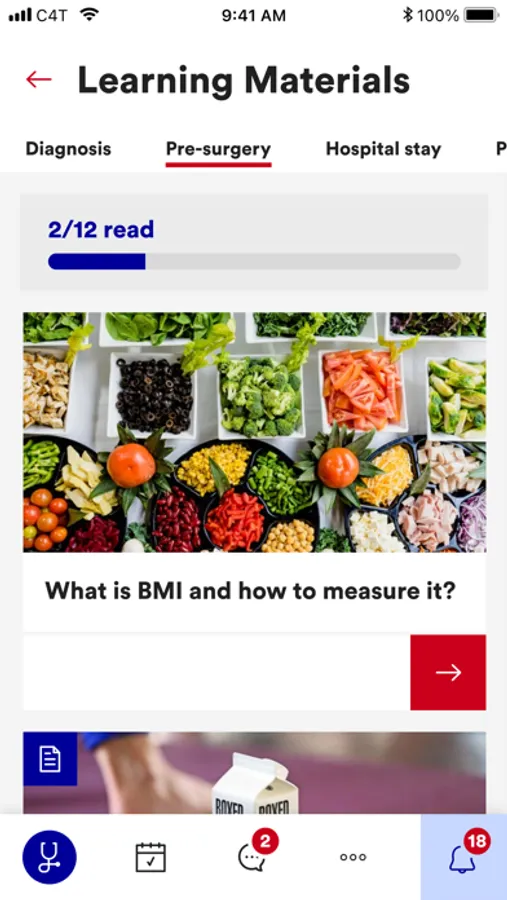Image resolution: width=507 pixels, height=900 pixels.
Task: Open the vegetables picture card about BMI
Action: (254, 432)
